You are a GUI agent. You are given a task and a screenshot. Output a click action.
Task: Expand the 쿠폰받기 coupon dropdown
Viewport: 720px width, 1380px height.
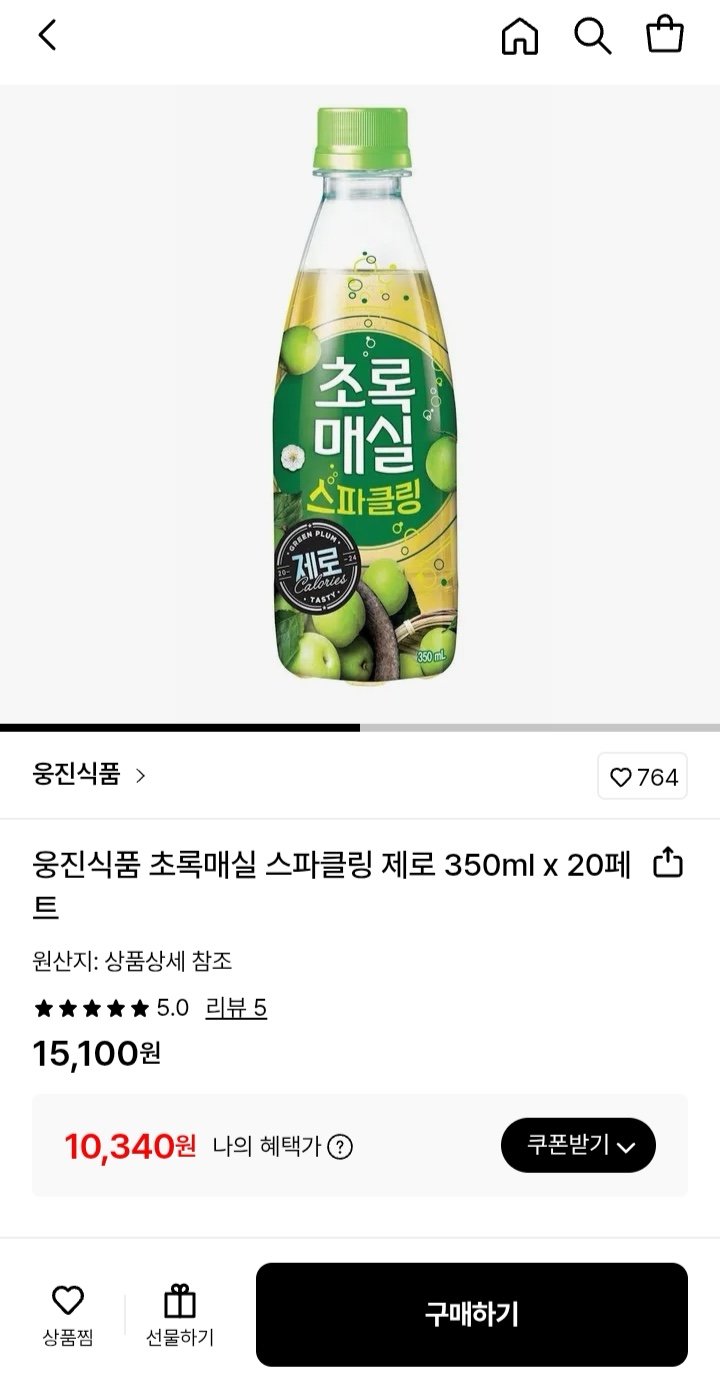pos(578,1147)
